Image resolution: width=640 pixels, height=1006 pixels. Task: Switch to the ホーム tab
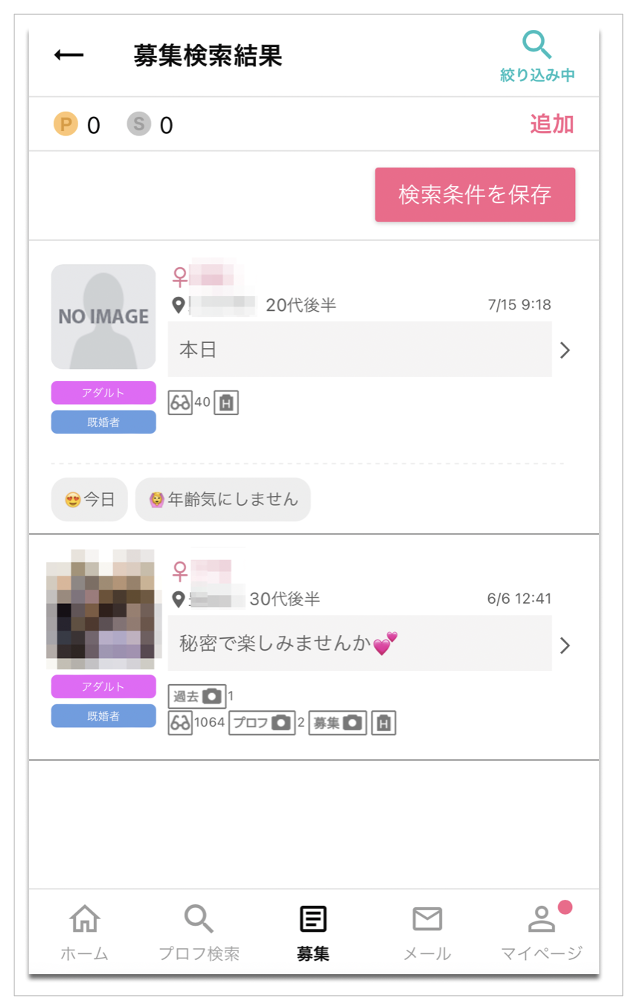[84, 932]
